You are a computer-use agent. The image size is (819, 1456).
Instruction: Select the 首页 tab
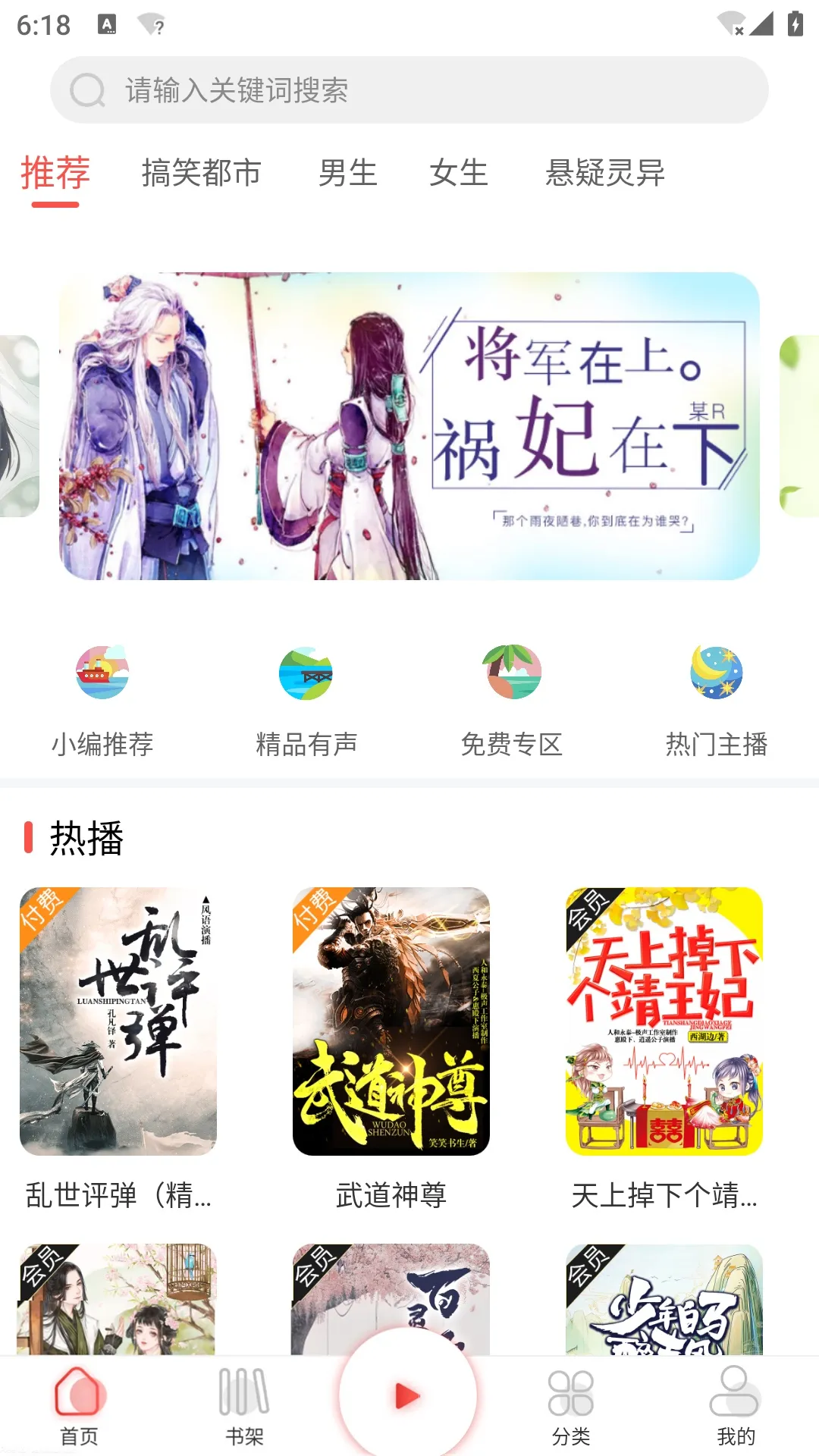coord(80,1407)
